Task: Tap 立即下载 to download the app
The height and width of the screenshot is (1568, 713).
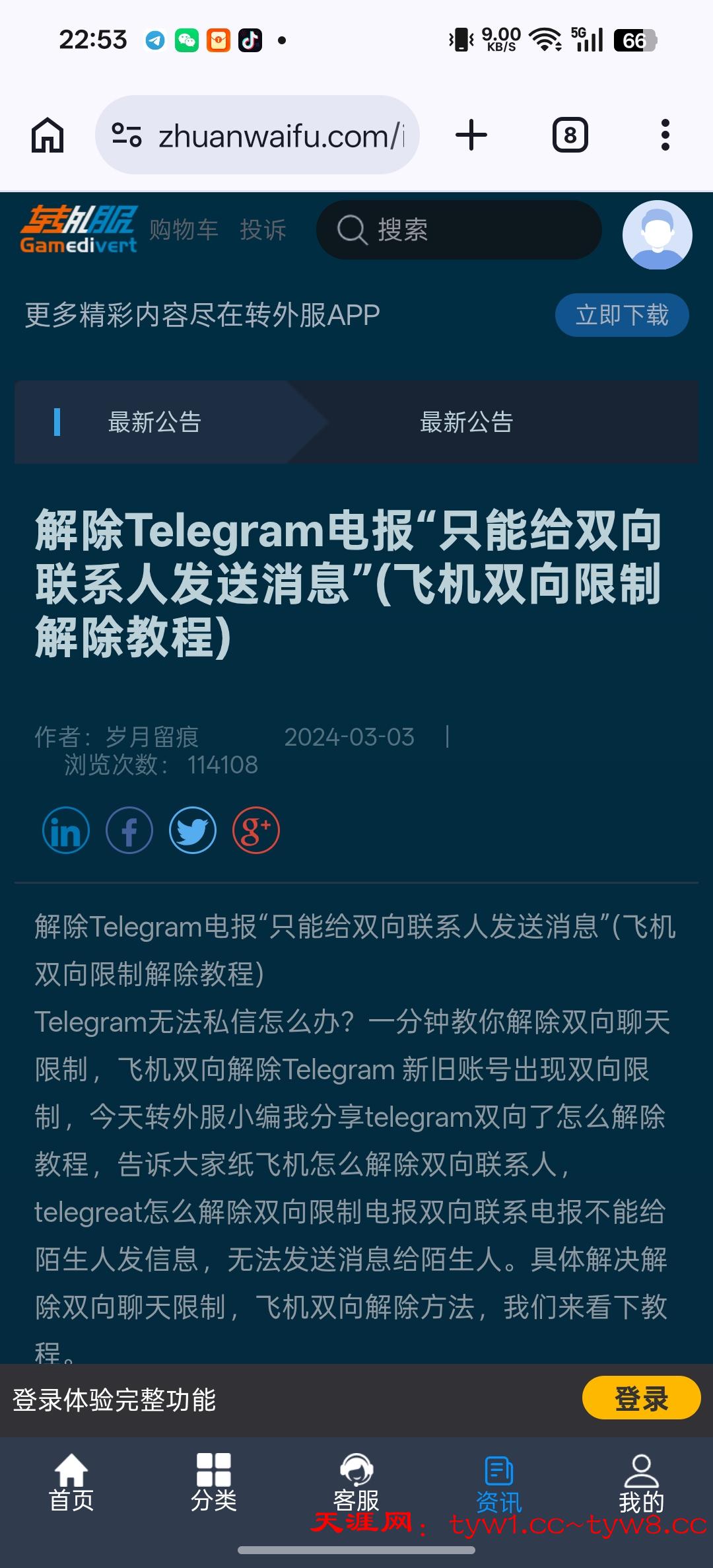Action: tap(622, 315)
